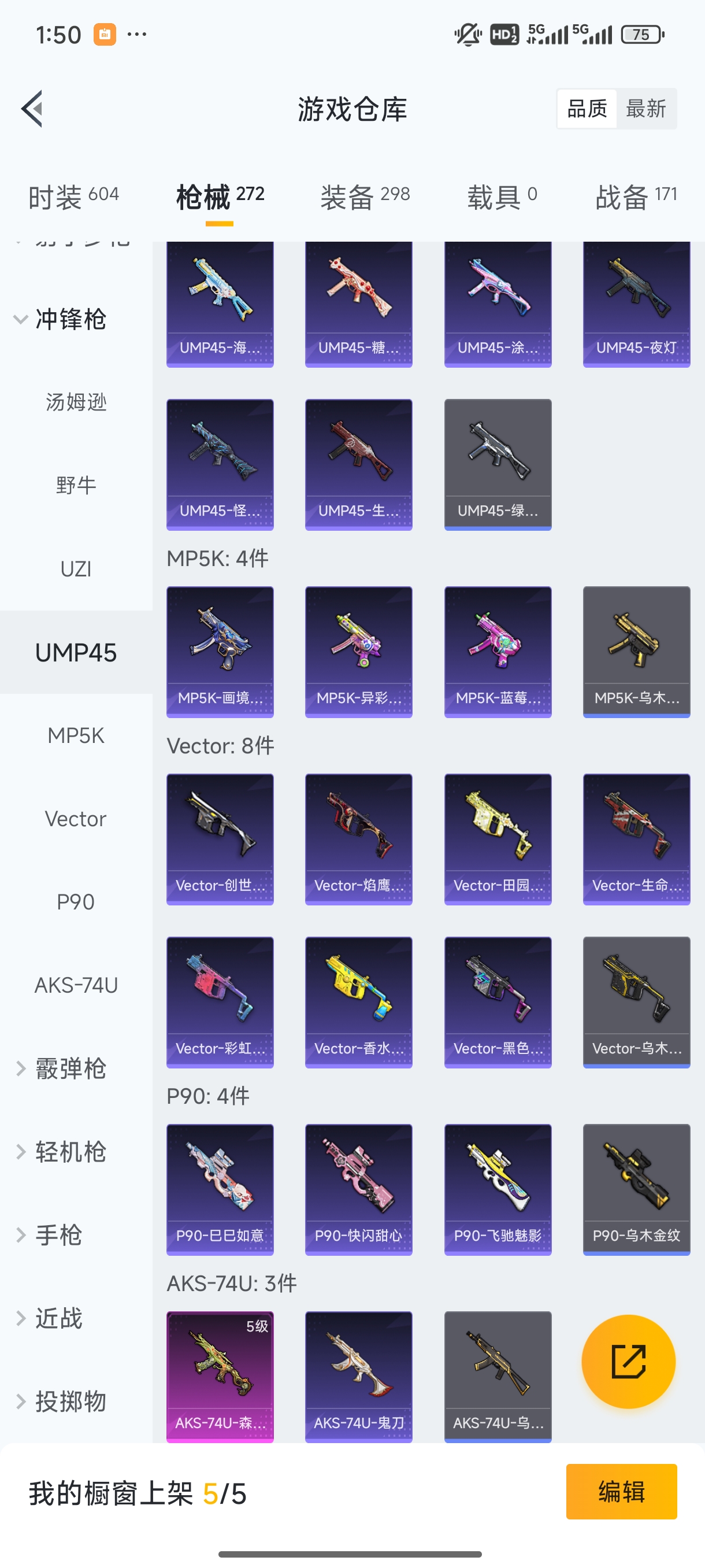Image resolution: width=705 pixels, height=1568 pixels.
Task: Collapse the 冲锋枪 category
Action: point(61,319)
